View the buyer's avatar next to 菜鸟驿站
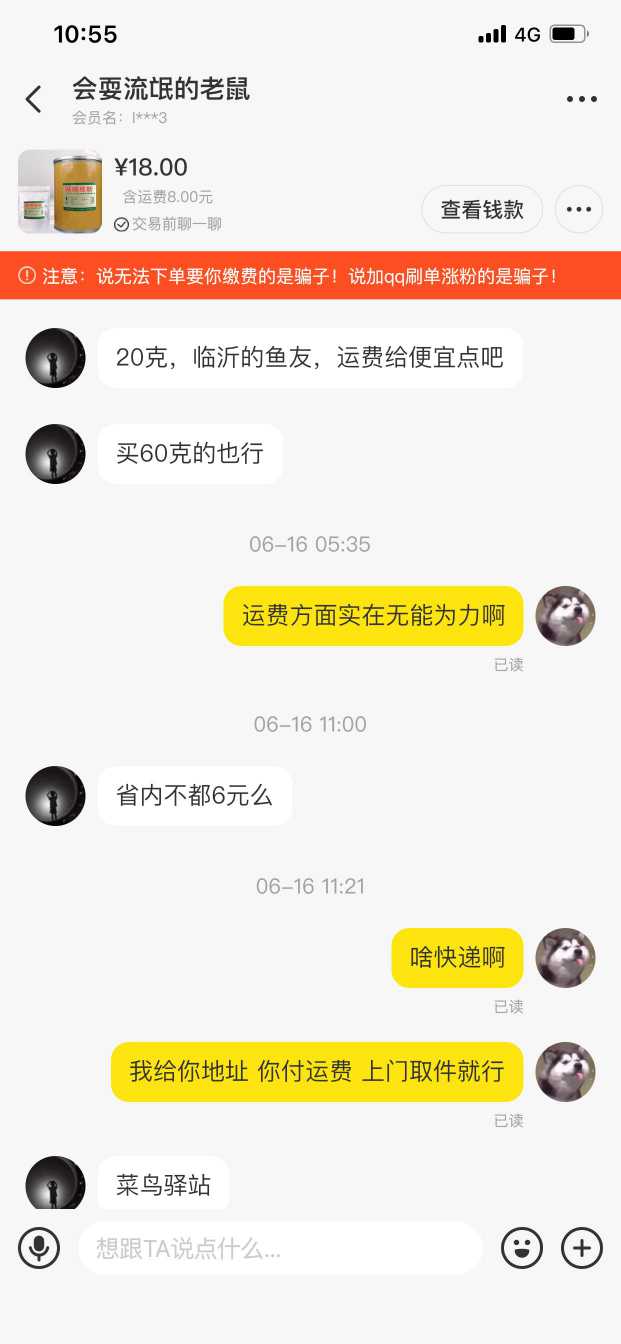Screen dimensions: 621x1344 point(55,1183)
